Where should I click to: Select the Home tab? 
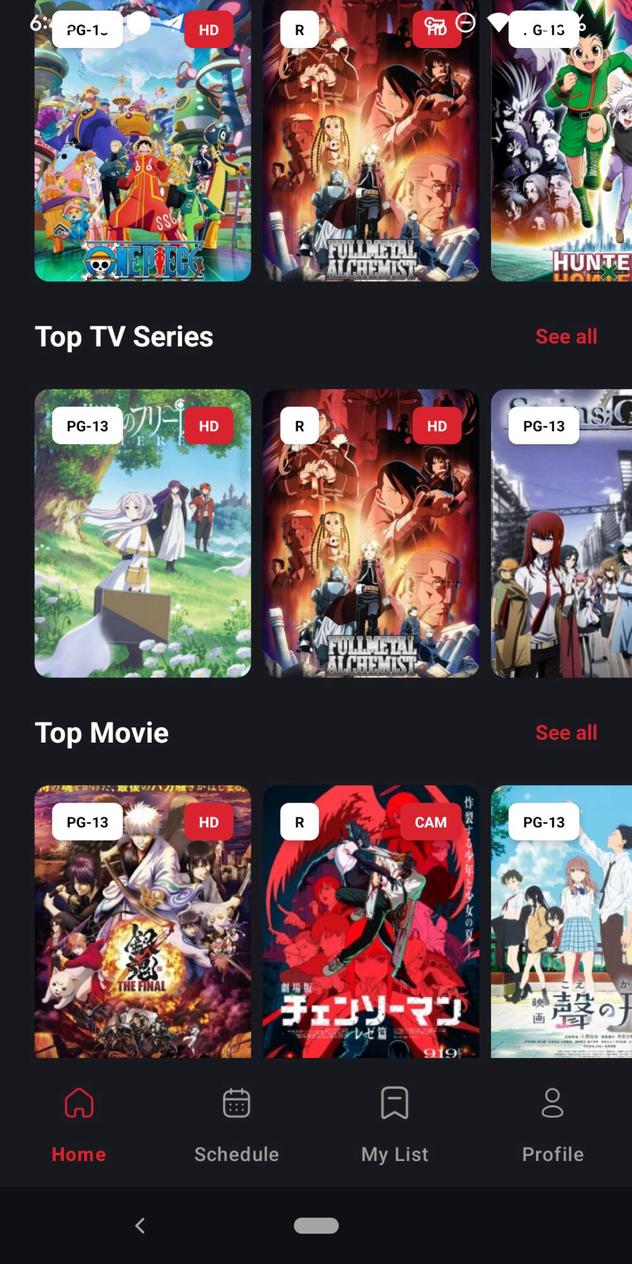click(x=79, y=1126)
